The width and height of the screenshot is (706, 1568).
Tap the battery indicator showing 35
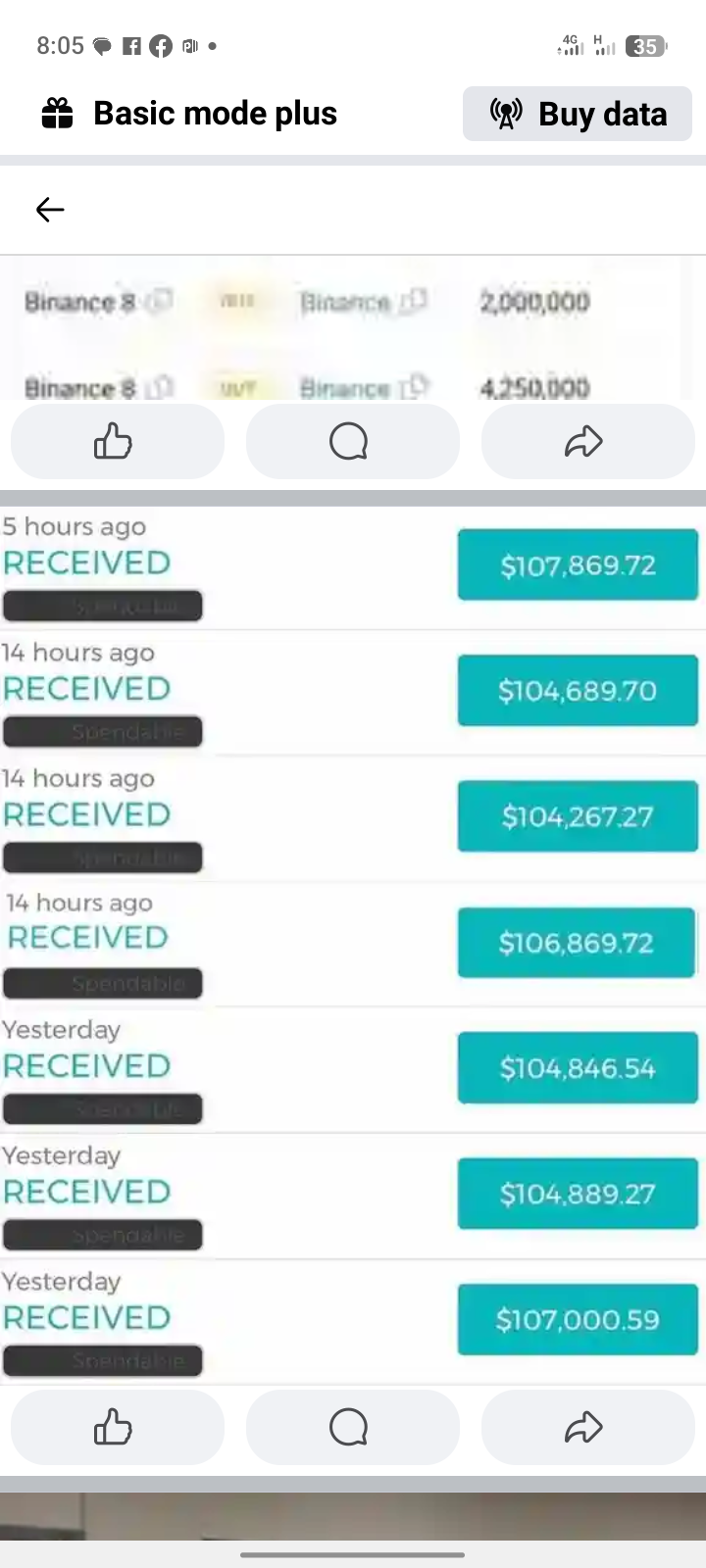646,45
